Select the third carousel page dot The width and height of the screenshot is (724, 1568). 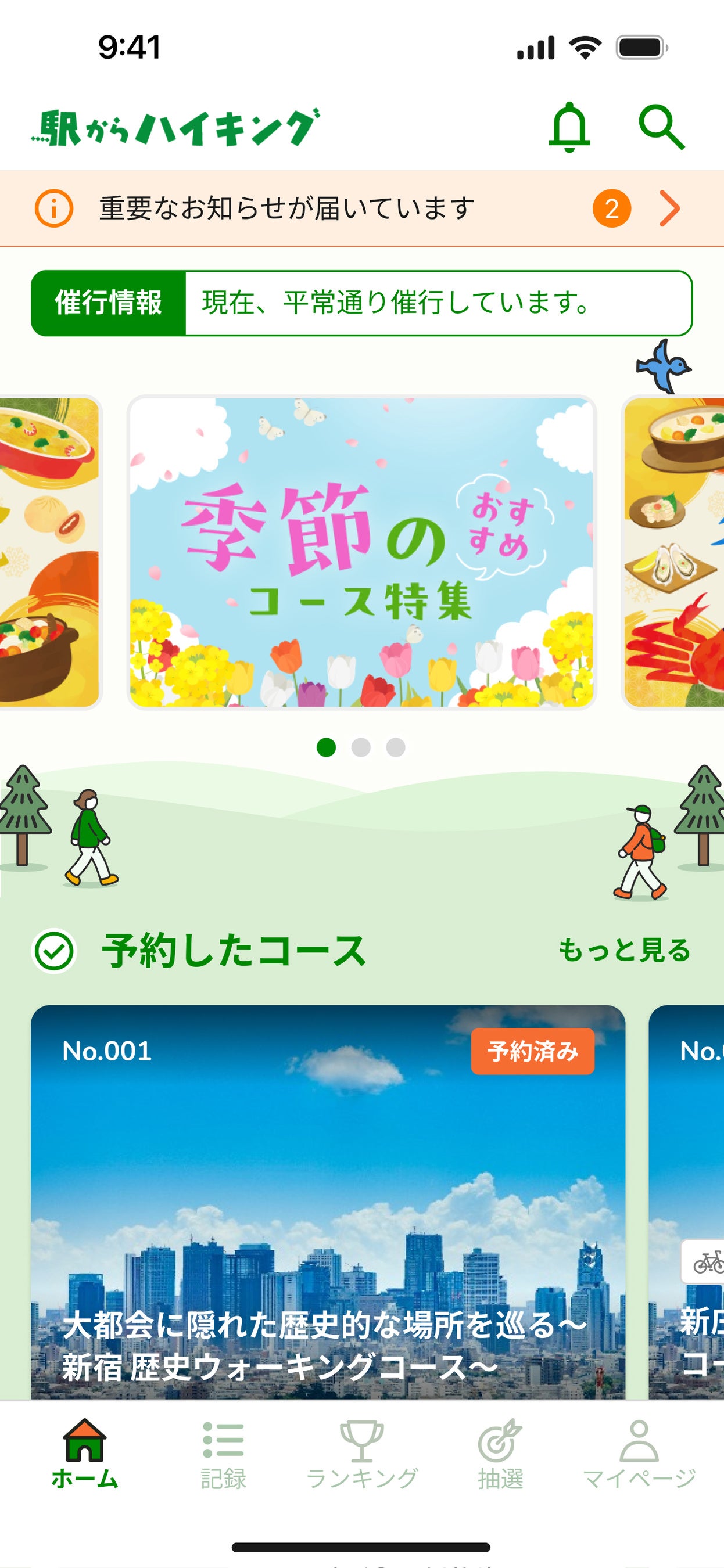click(x=396, y=747)
